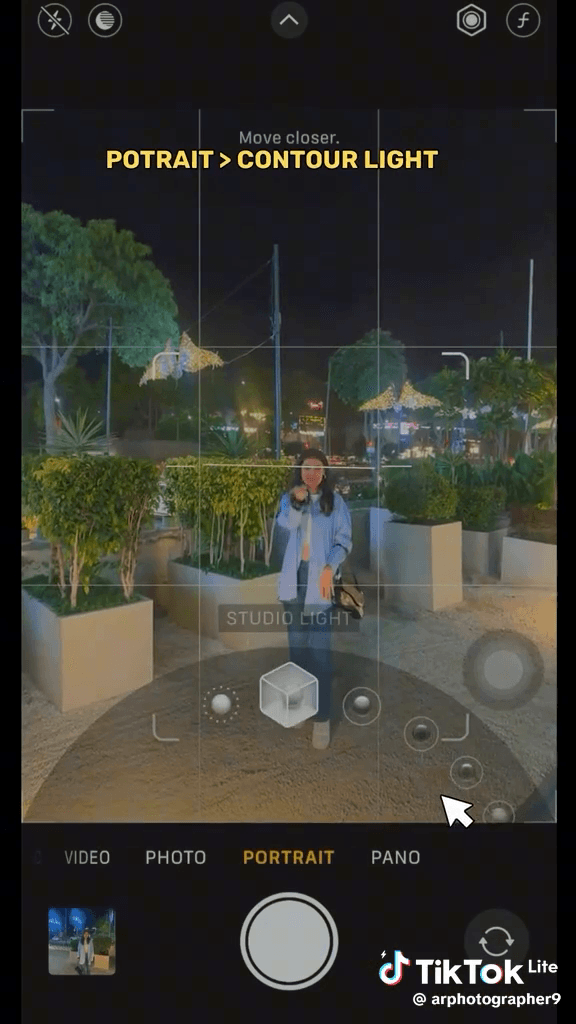Open the last photo thumbnail

[x=82, y=941]
